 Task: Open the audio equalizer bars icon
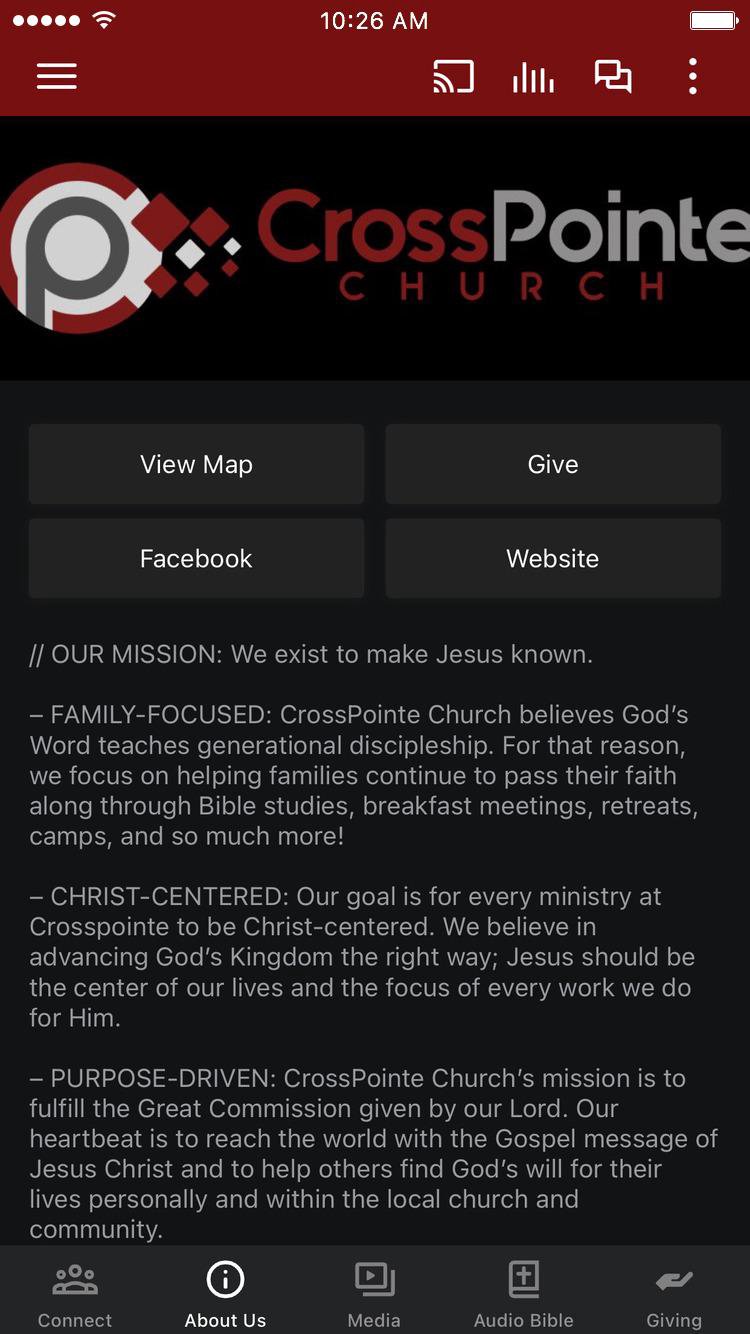click(x=533, y=77)
